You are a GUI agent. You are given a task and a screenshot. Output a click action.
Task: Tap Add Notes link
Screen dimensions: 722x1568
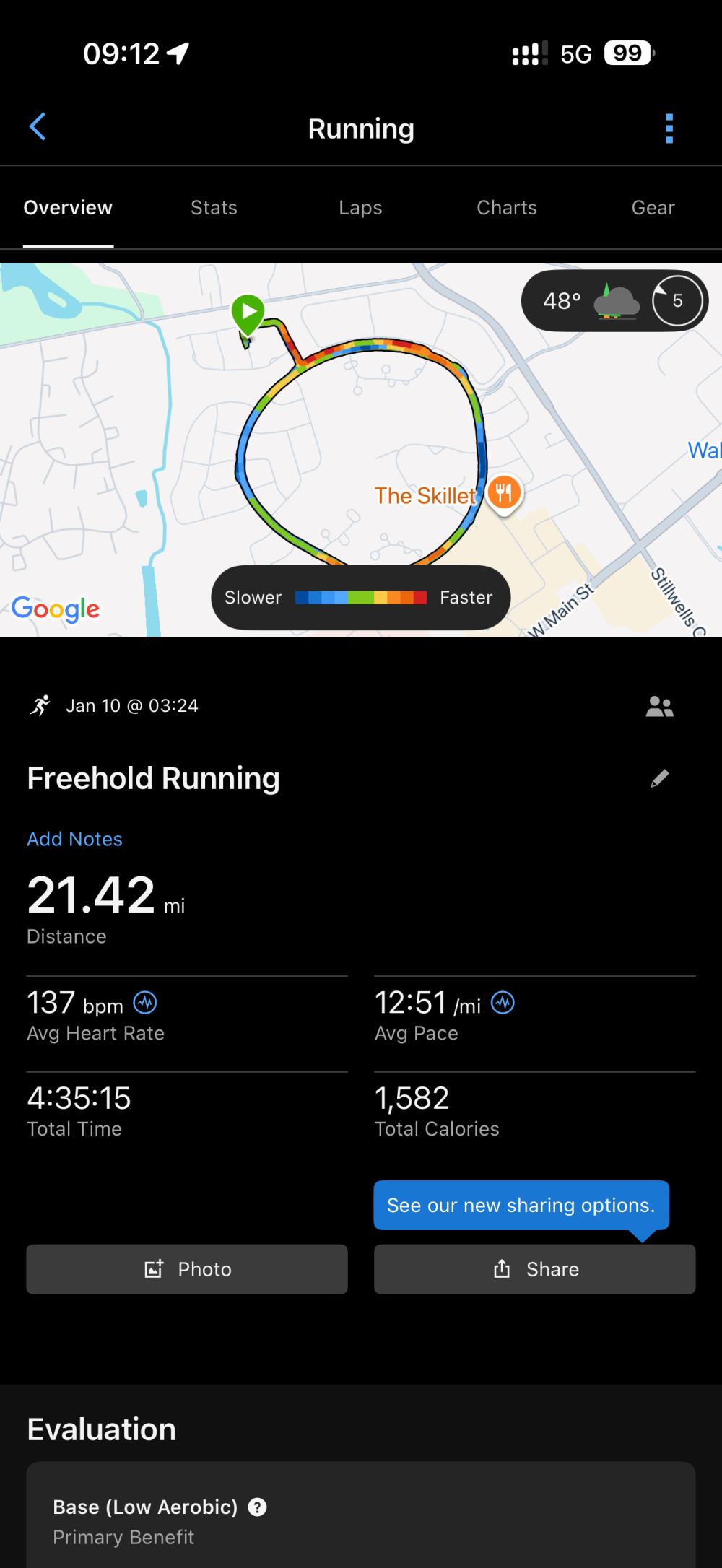click(74, 839)
